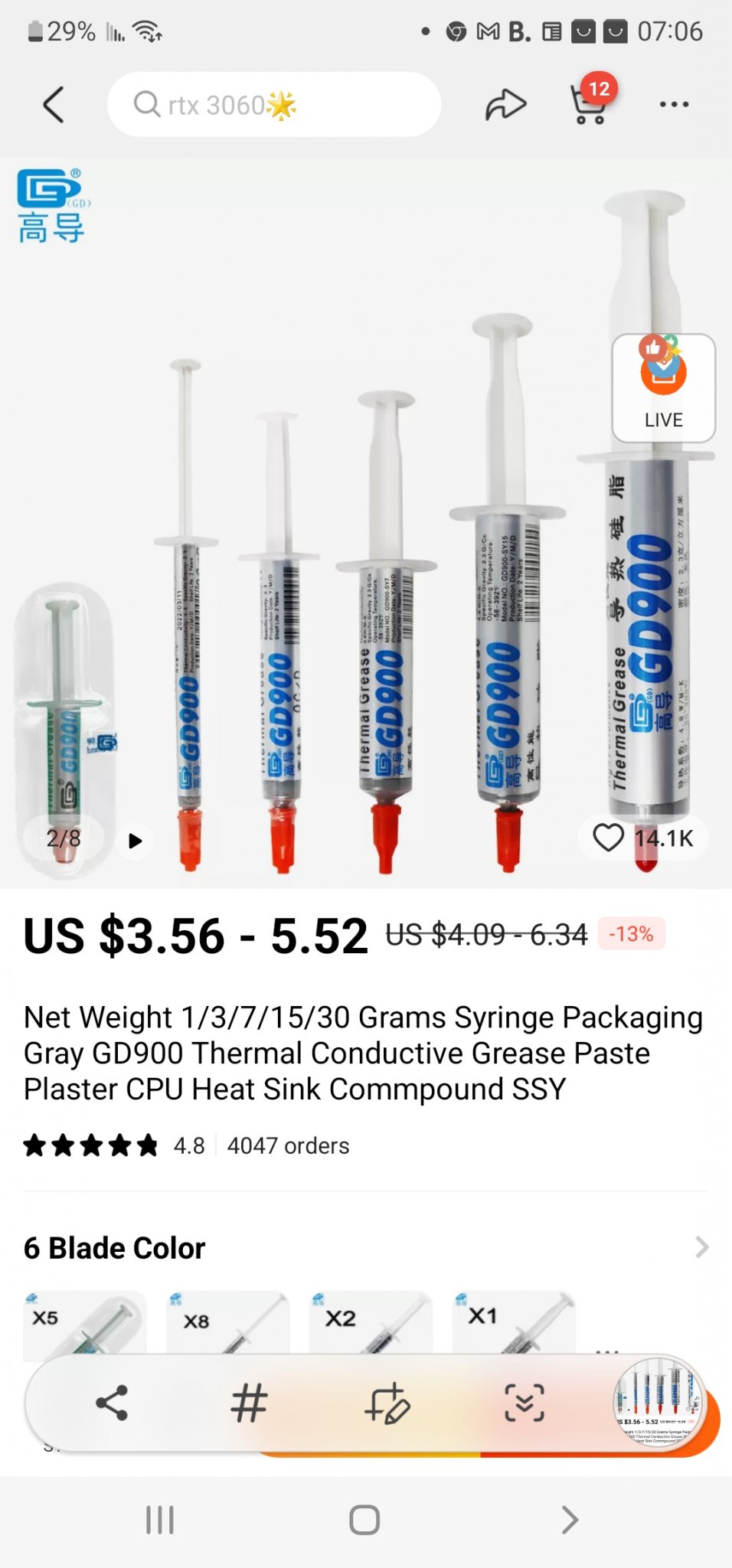Go back using the top-left arrow

(x=53, y=105)
